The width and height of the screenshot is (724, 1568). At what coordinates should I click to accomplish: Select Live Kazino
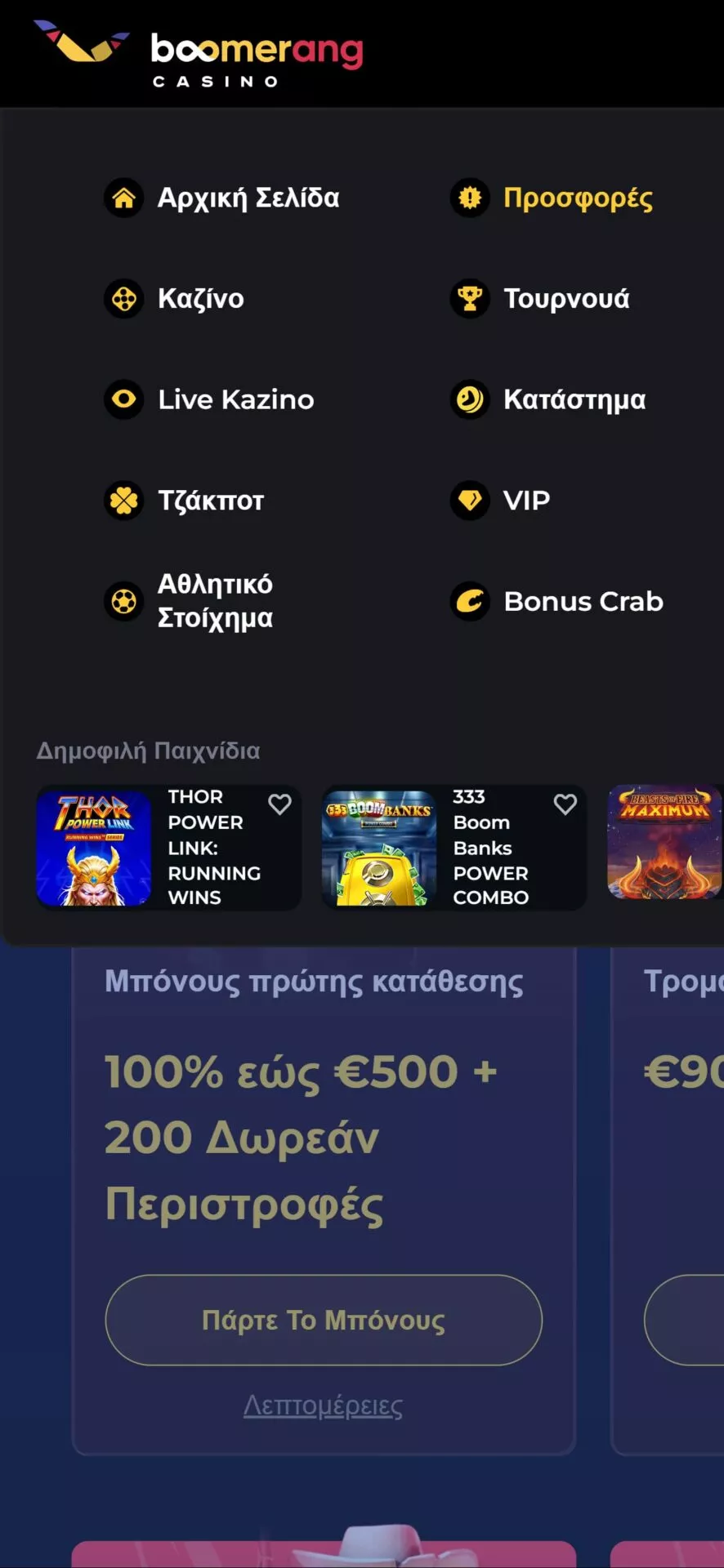(209, 399)
